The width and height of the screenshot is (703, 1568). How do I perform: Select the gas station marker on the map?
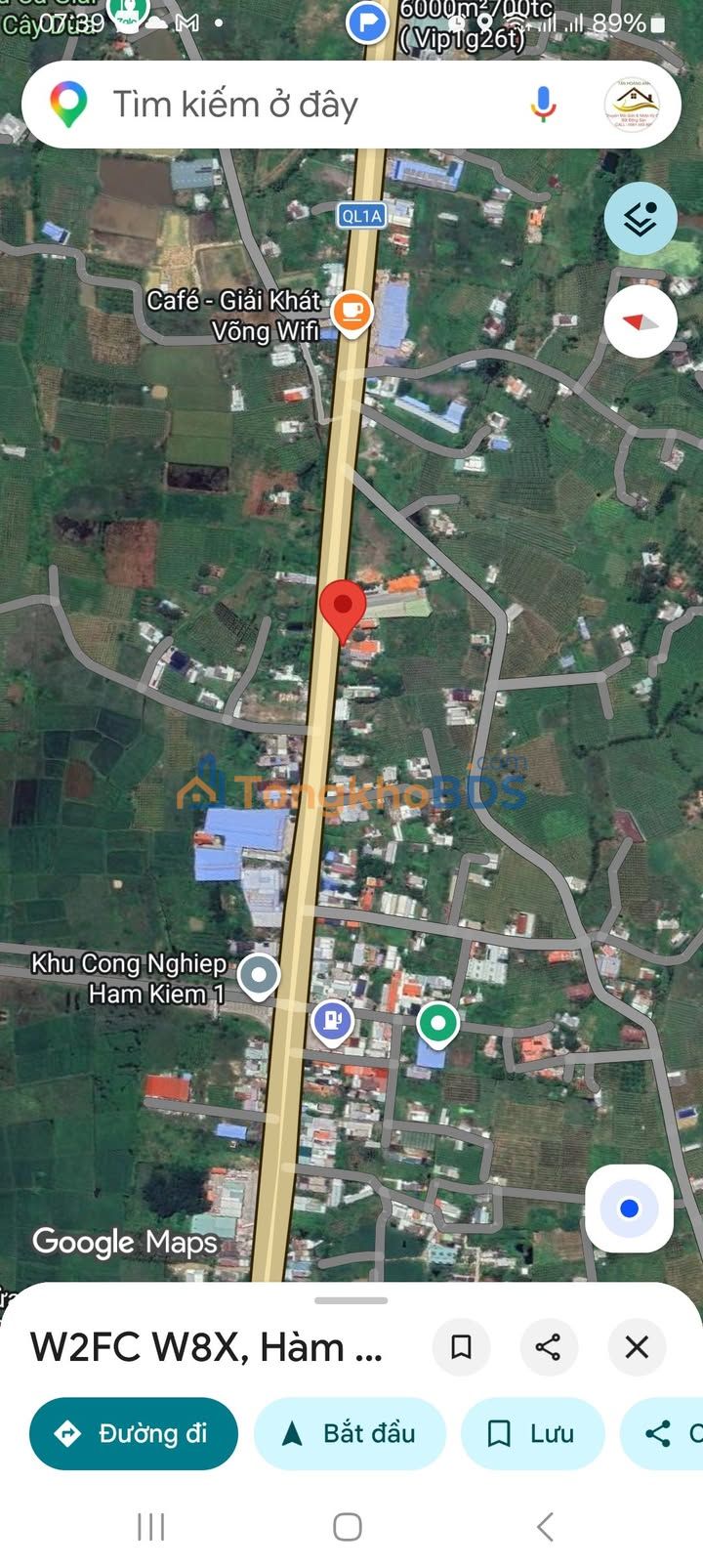click(332, 1022)
